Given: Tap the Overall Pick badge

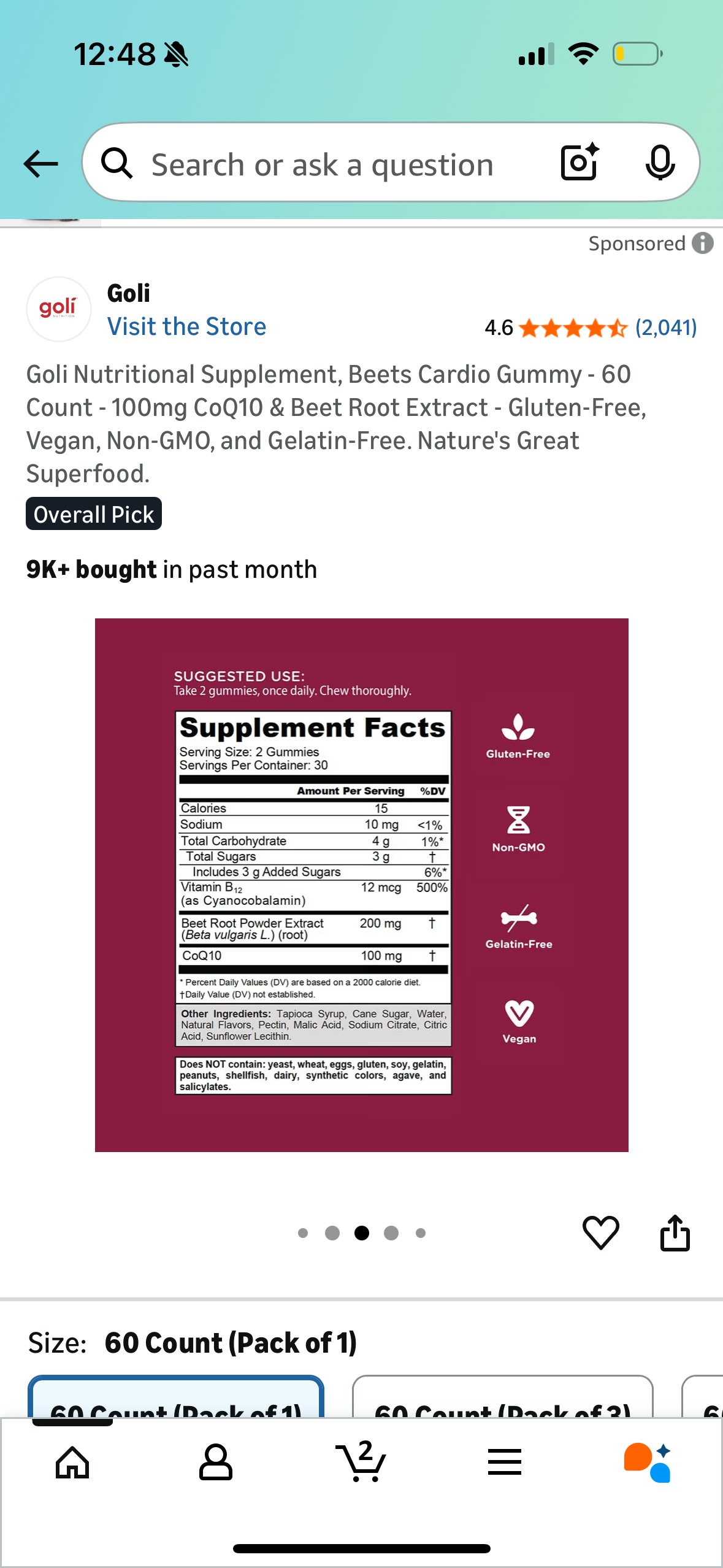Looking at the screenshot, I should (93, 514).
